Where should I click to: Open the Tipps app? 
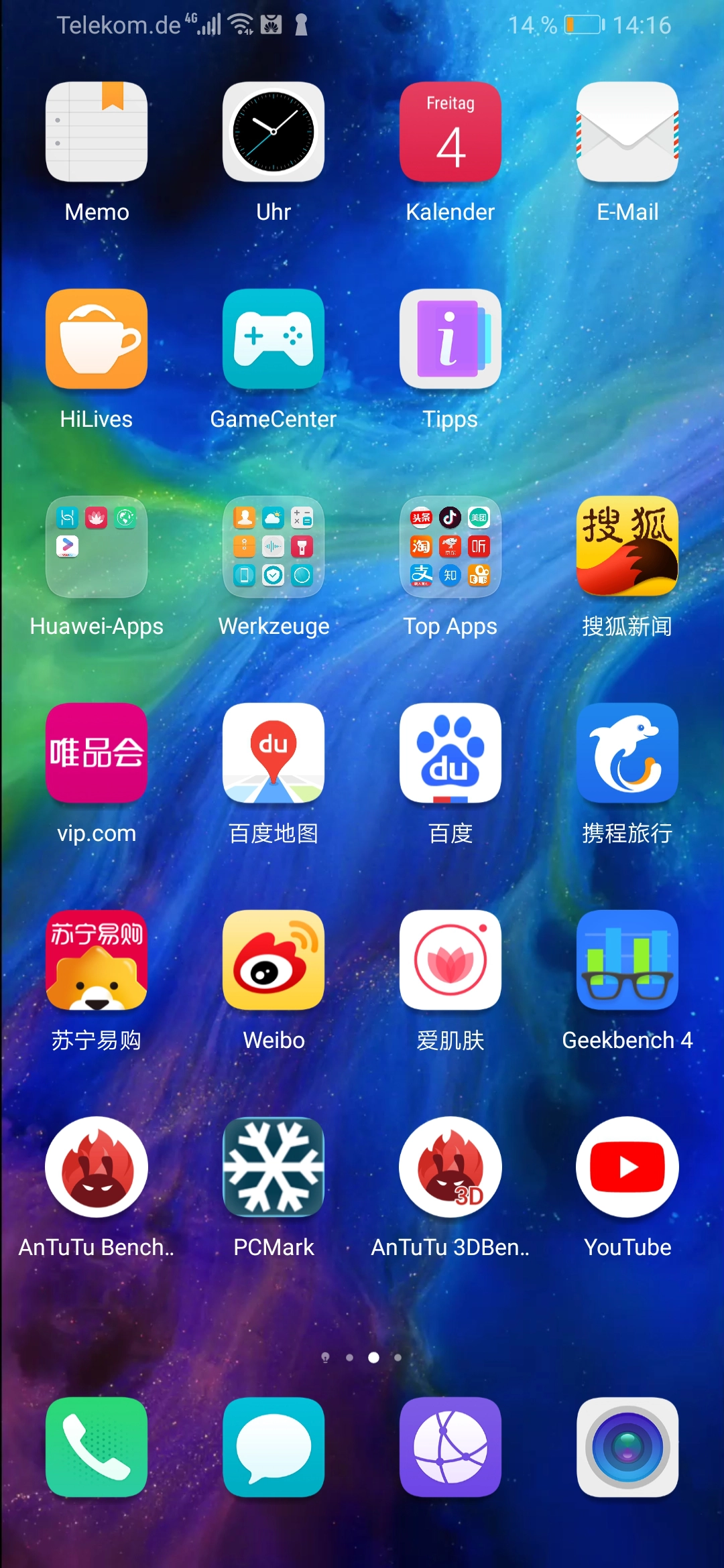[x=450, y=339]
